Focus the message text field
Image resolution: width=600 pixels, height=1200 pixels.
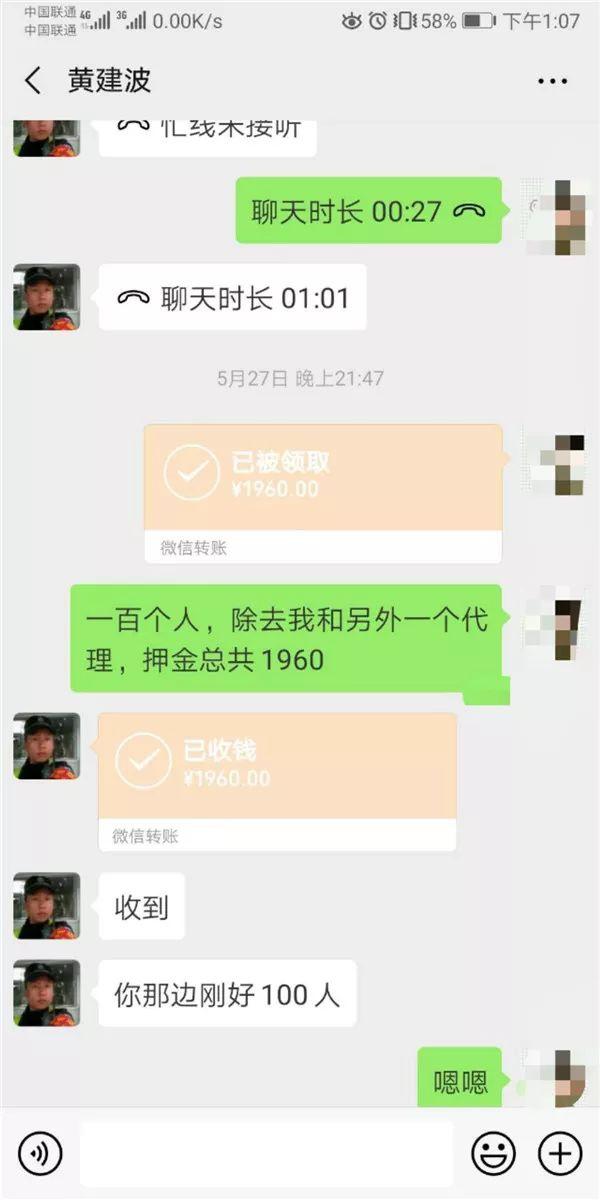[266, 1154]
